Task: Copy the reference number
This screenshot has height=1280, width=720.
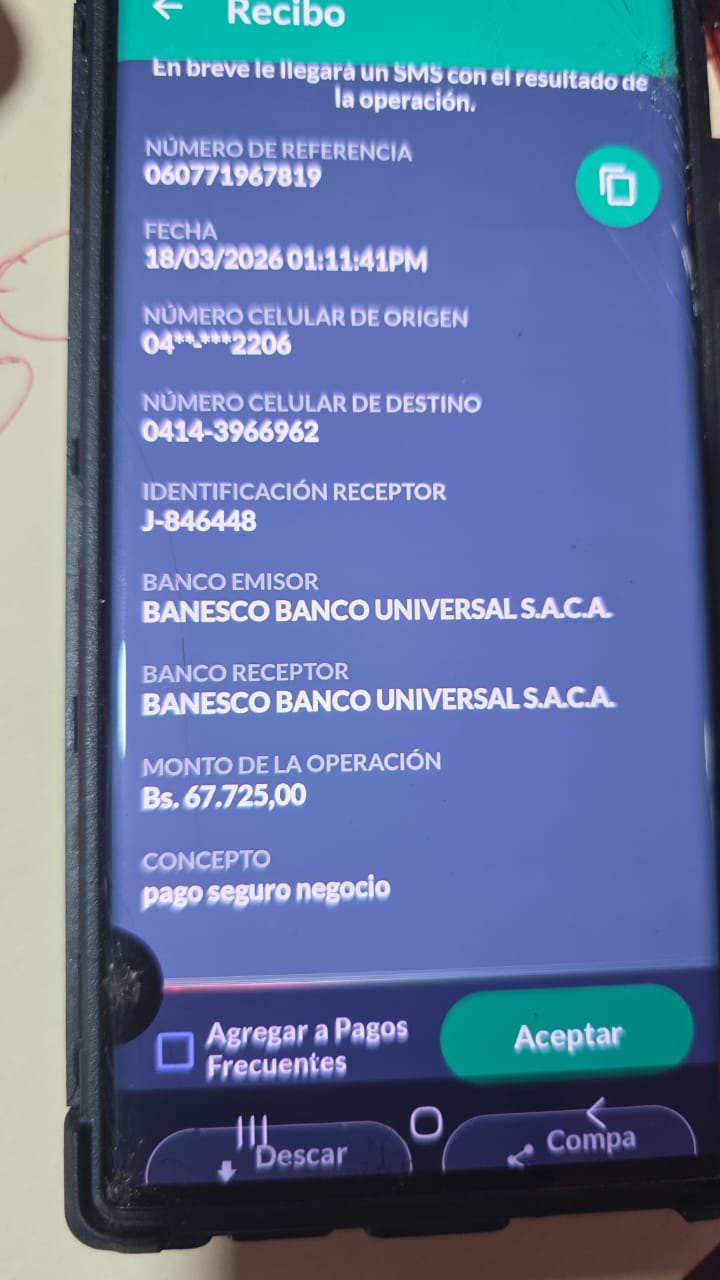Action: (x=617, y=185)
